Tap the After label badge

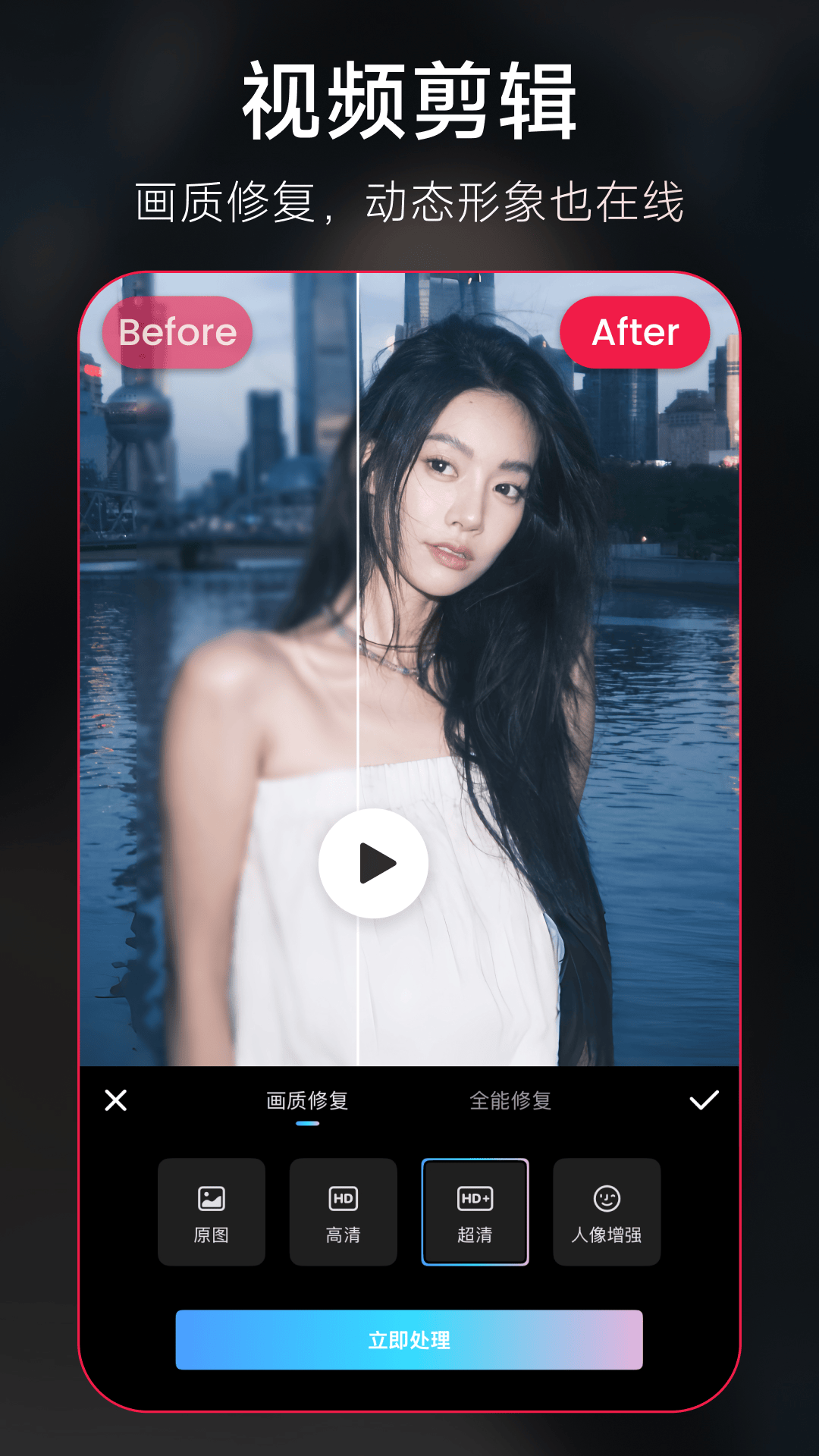tap(635, 331)
